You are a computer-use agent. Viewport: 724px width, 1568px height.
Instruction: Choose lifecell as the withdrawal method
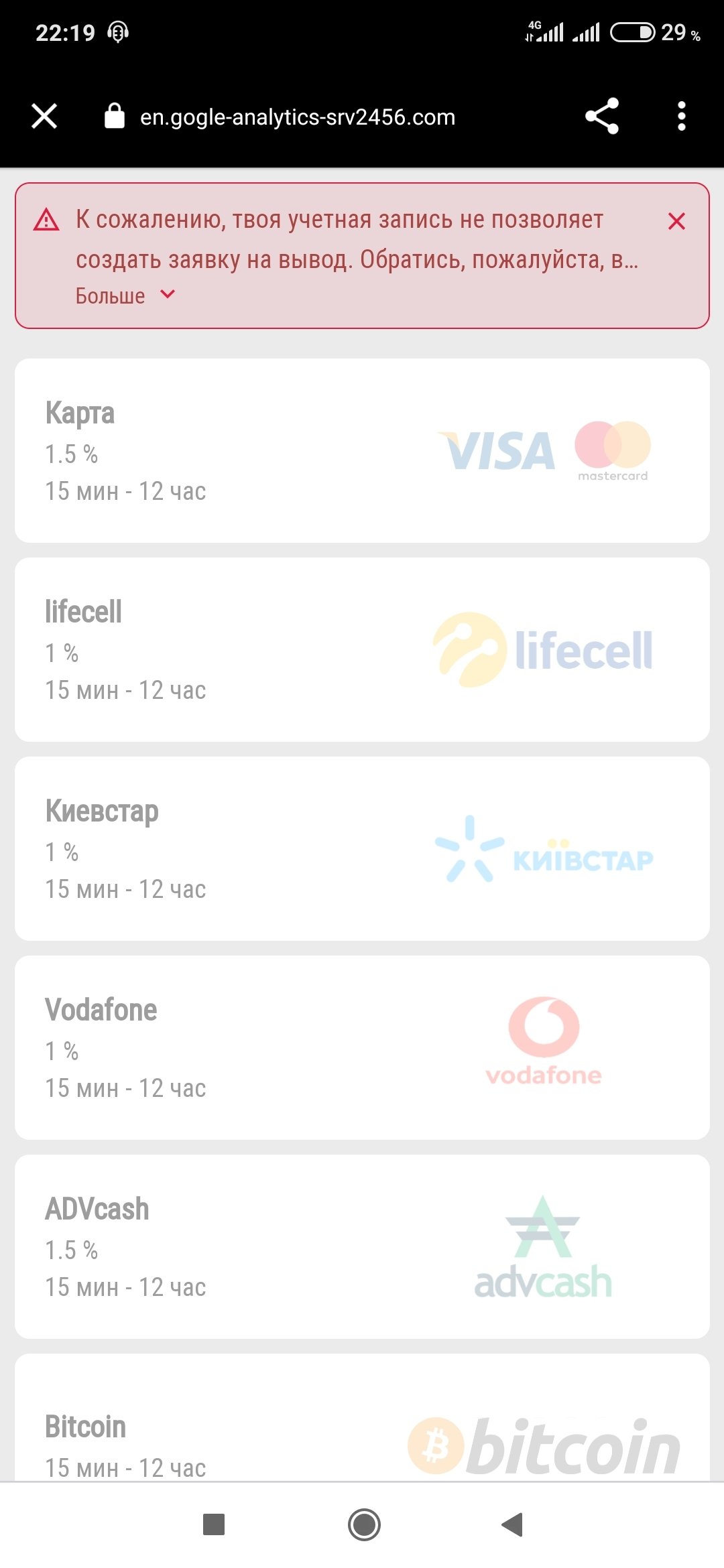[362, 649]
